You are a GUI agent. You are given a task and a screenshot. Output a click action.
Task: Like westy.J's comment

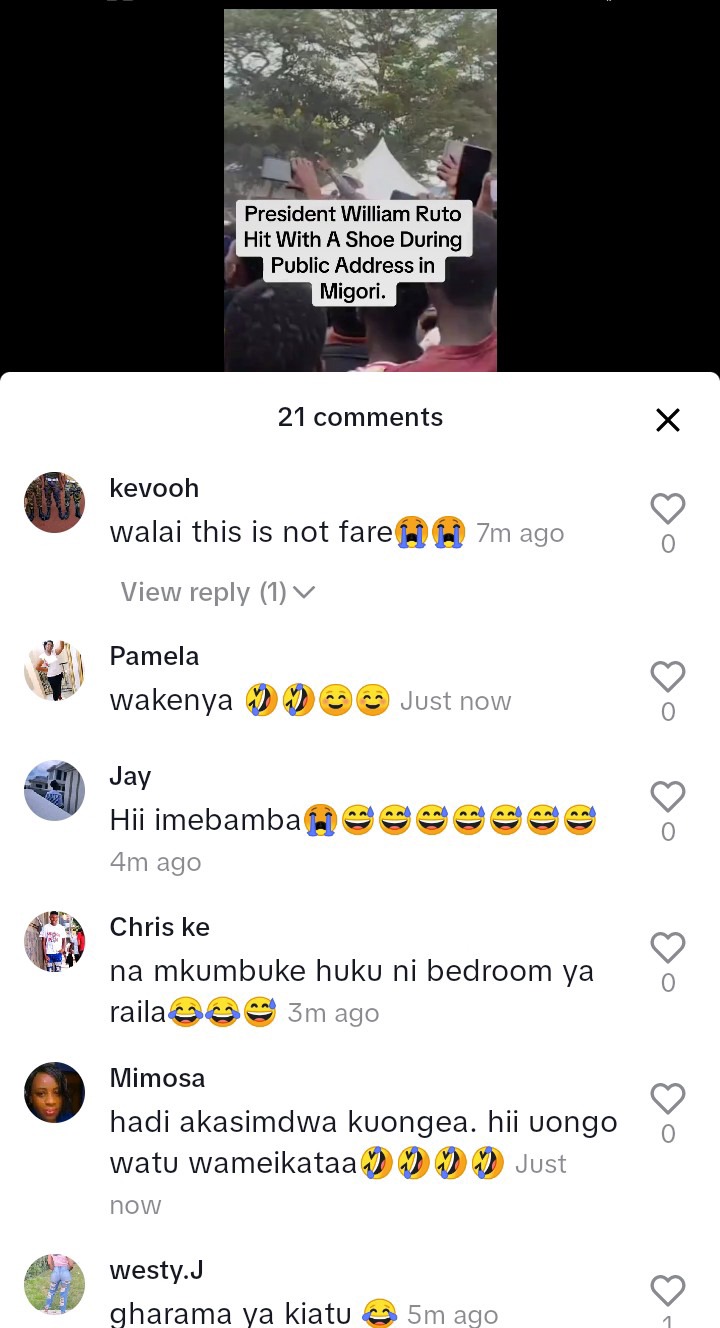coord(668,1291)
